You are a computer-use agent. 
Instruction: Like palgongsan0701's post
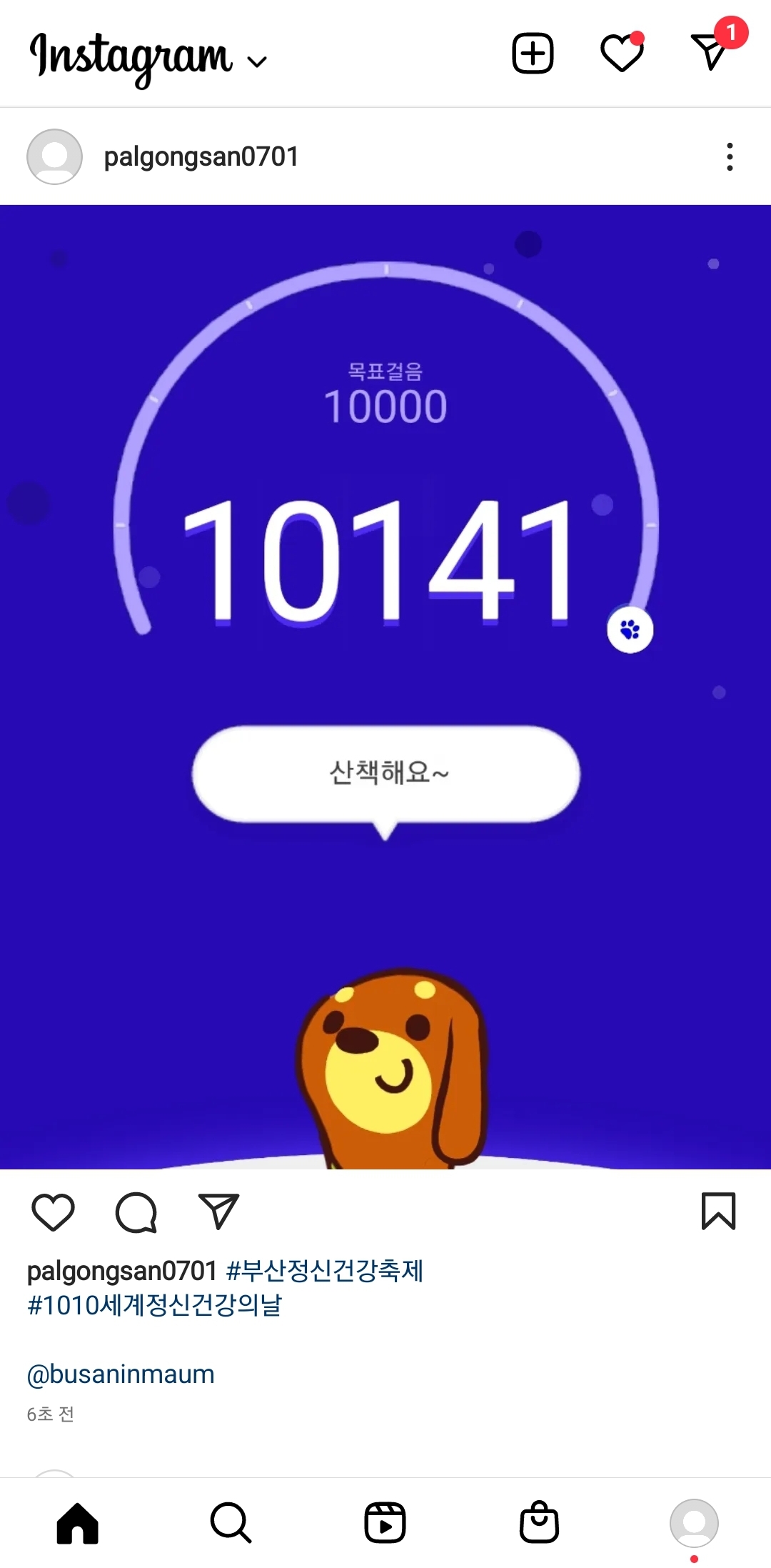click(54, 1212)
